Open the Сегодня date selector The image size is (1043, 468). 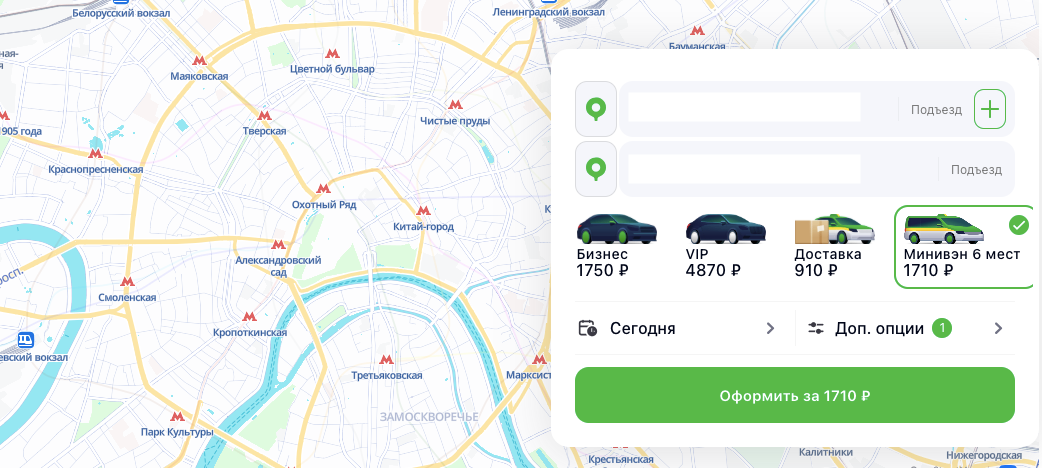(678, 328)
